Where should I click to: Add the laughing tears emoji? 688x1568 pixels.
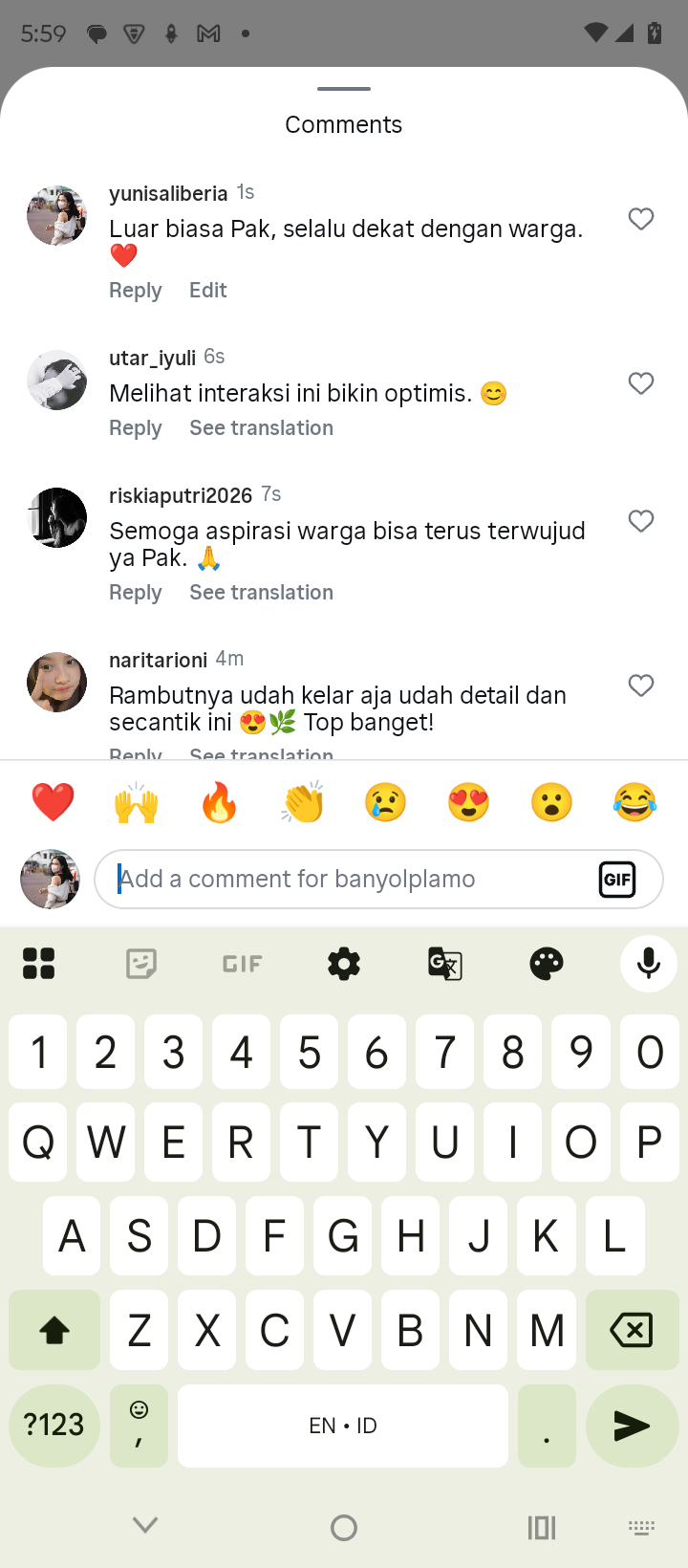634,802
